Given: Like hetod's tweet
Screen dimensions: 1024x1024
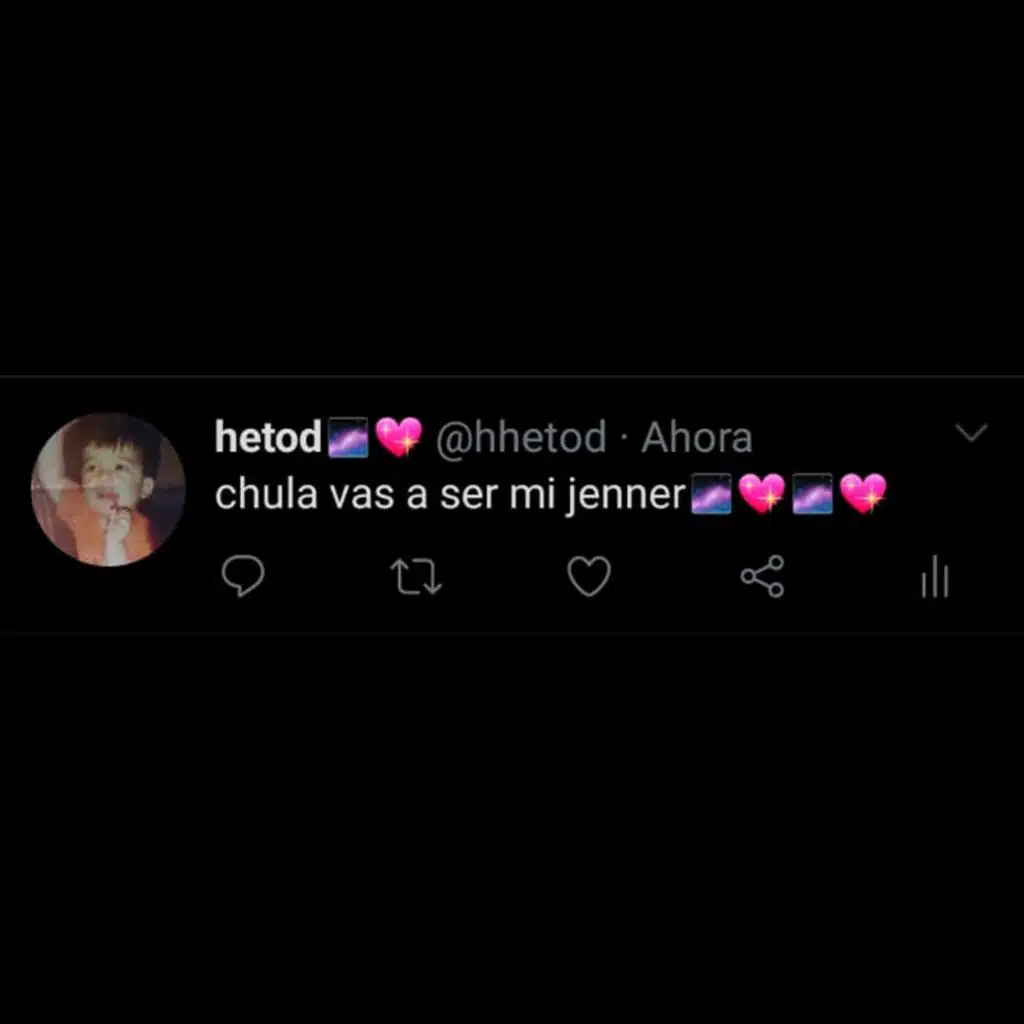Looking at the screenshot, I should pyautogui.click(x=589, y=577).
